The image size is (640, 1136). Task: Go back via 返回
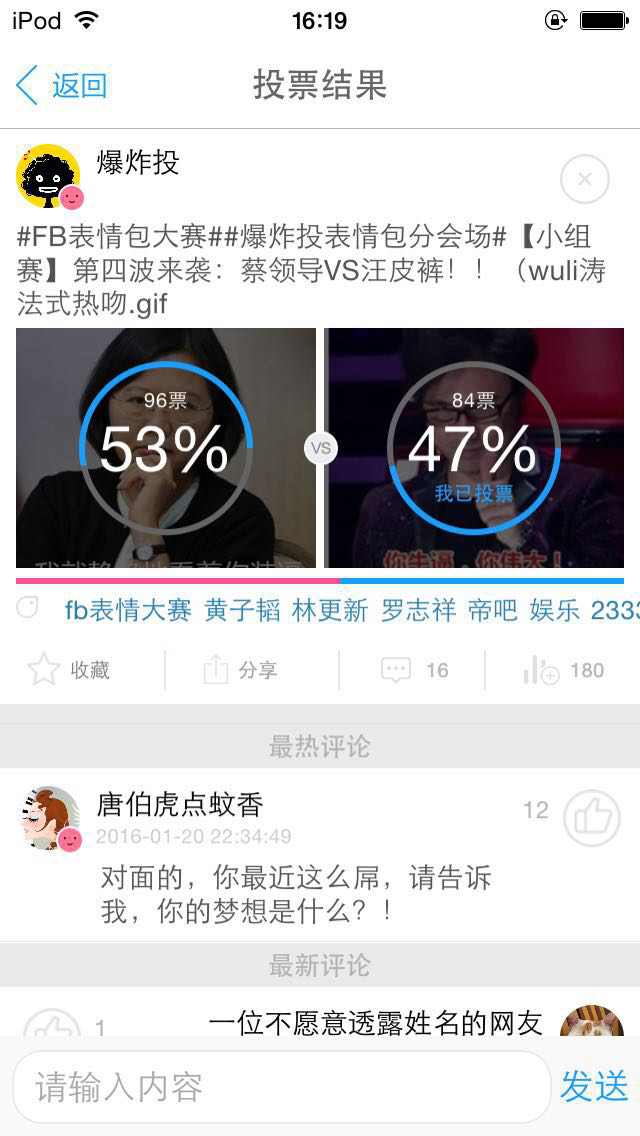(62, 86)
